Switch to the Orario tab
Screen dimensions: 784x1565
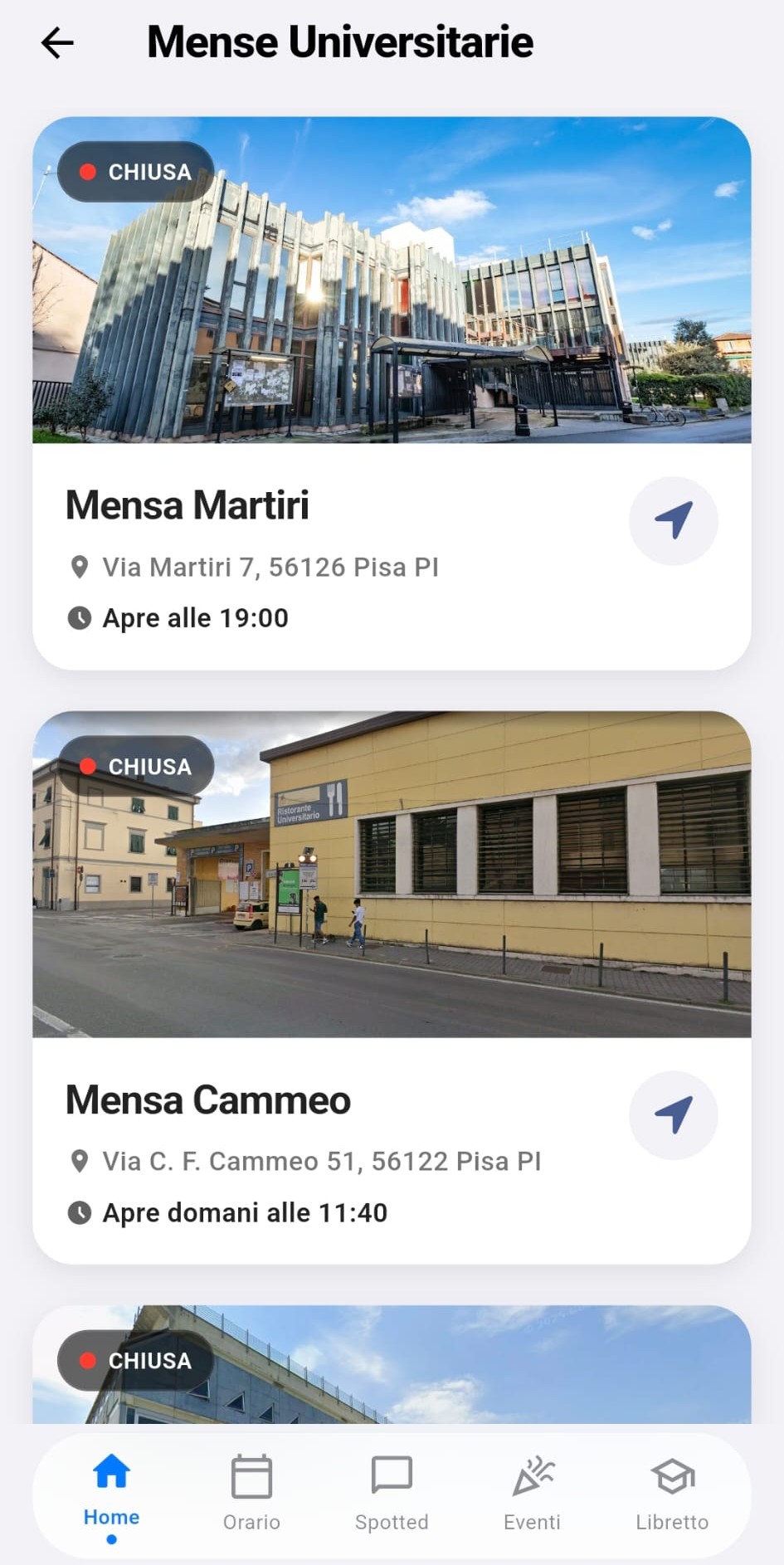pyautogui.click(x=251, y=1495)
